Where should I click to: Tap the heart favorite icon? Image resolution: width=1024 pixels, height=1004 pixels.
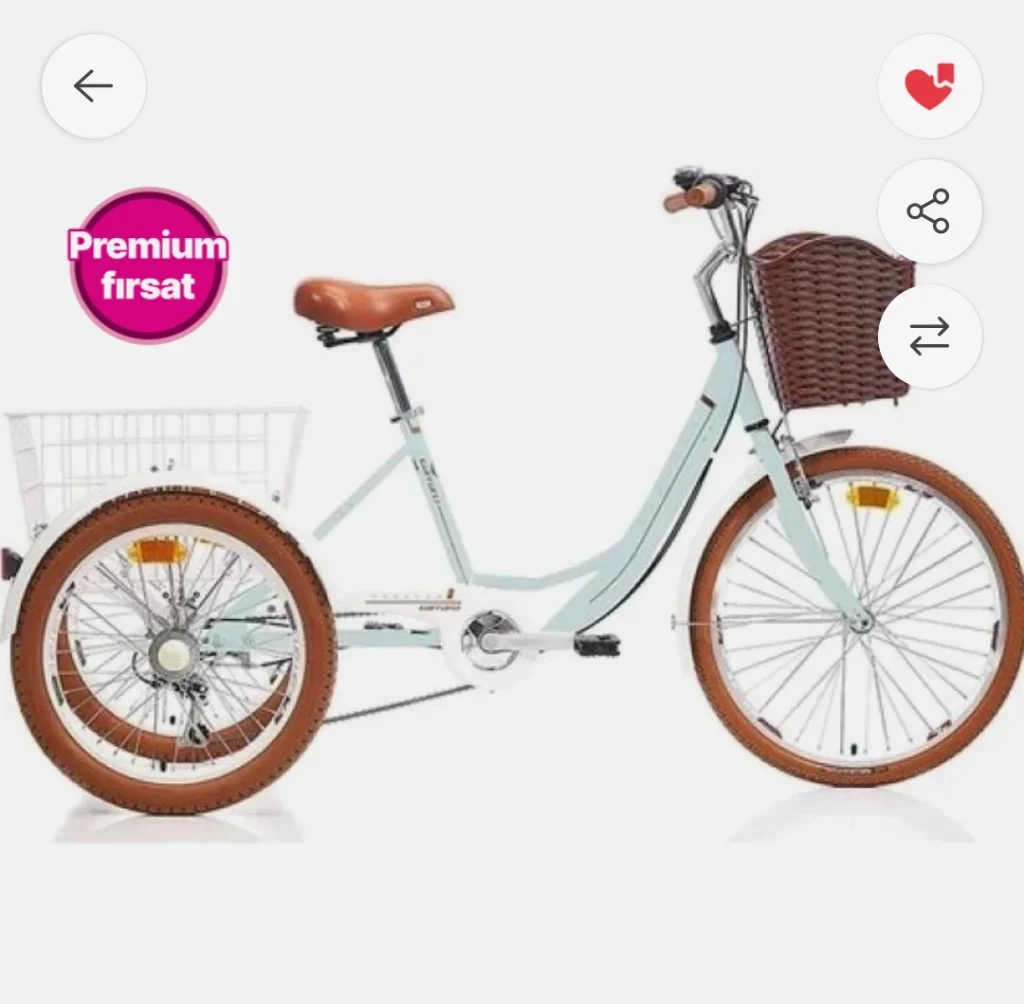click(929, 87)
